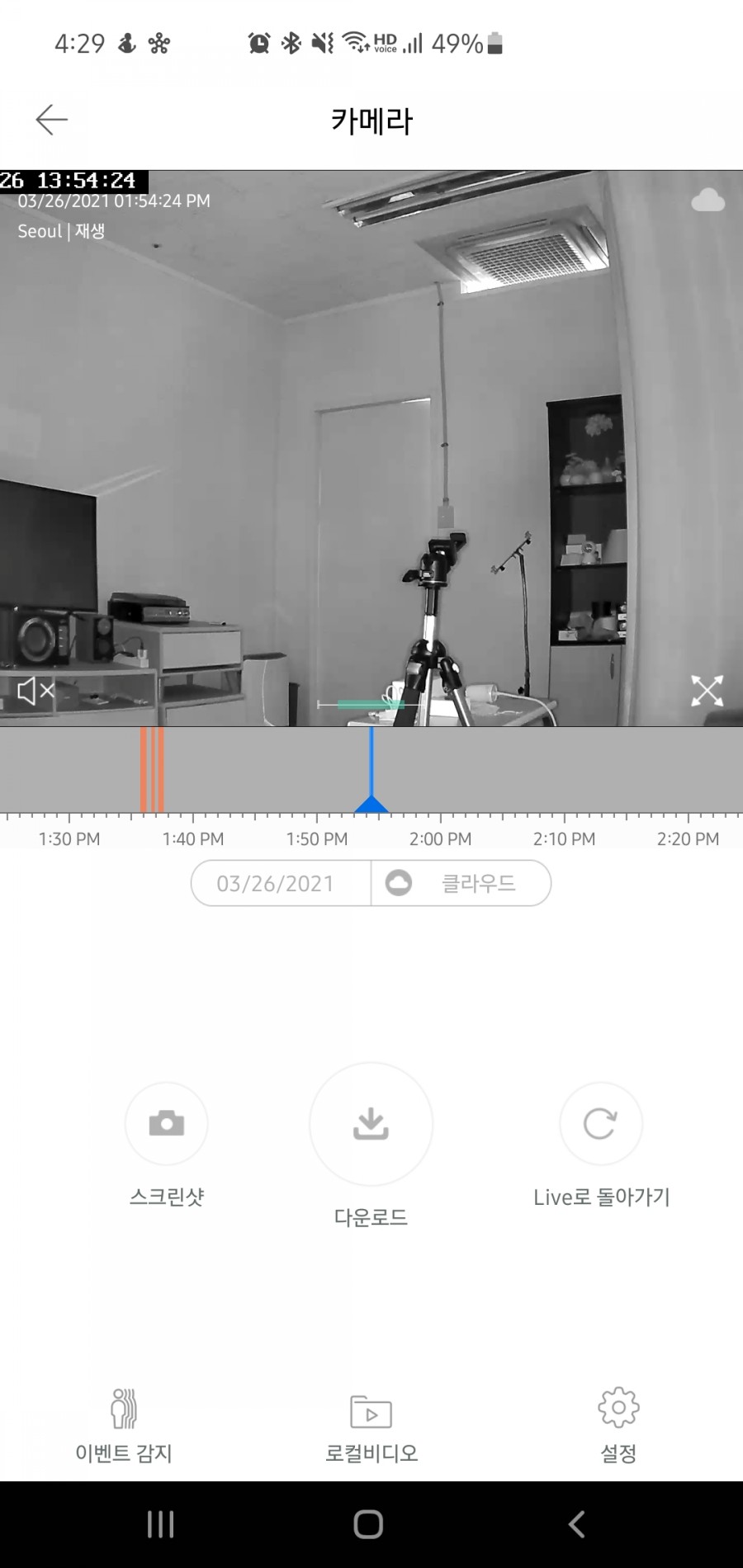This screenshot has width=743, height=1568.
Task: Open 로컬비디오 section
Action: pyautogui.click(x=371, y=1425)
